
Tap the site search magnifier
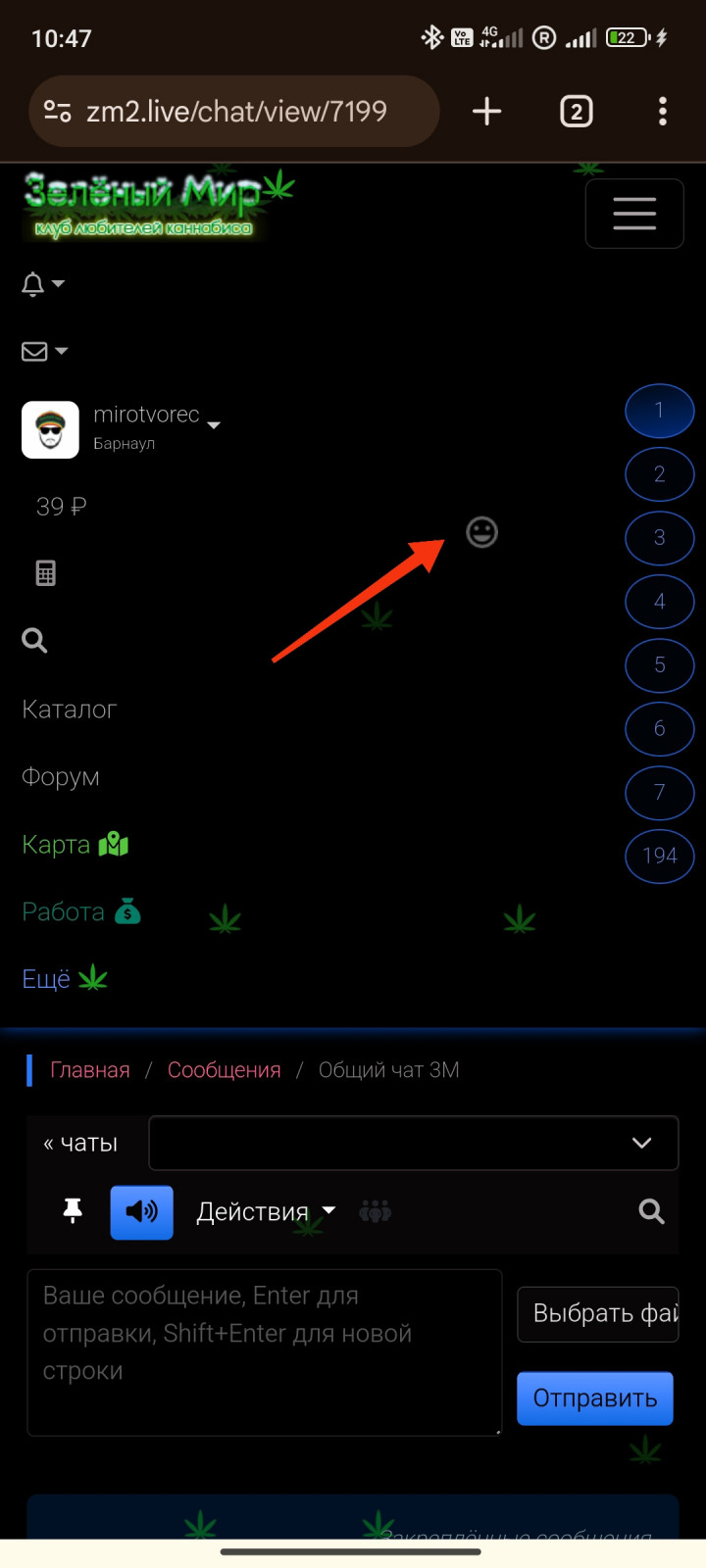[x=34, y=641]
